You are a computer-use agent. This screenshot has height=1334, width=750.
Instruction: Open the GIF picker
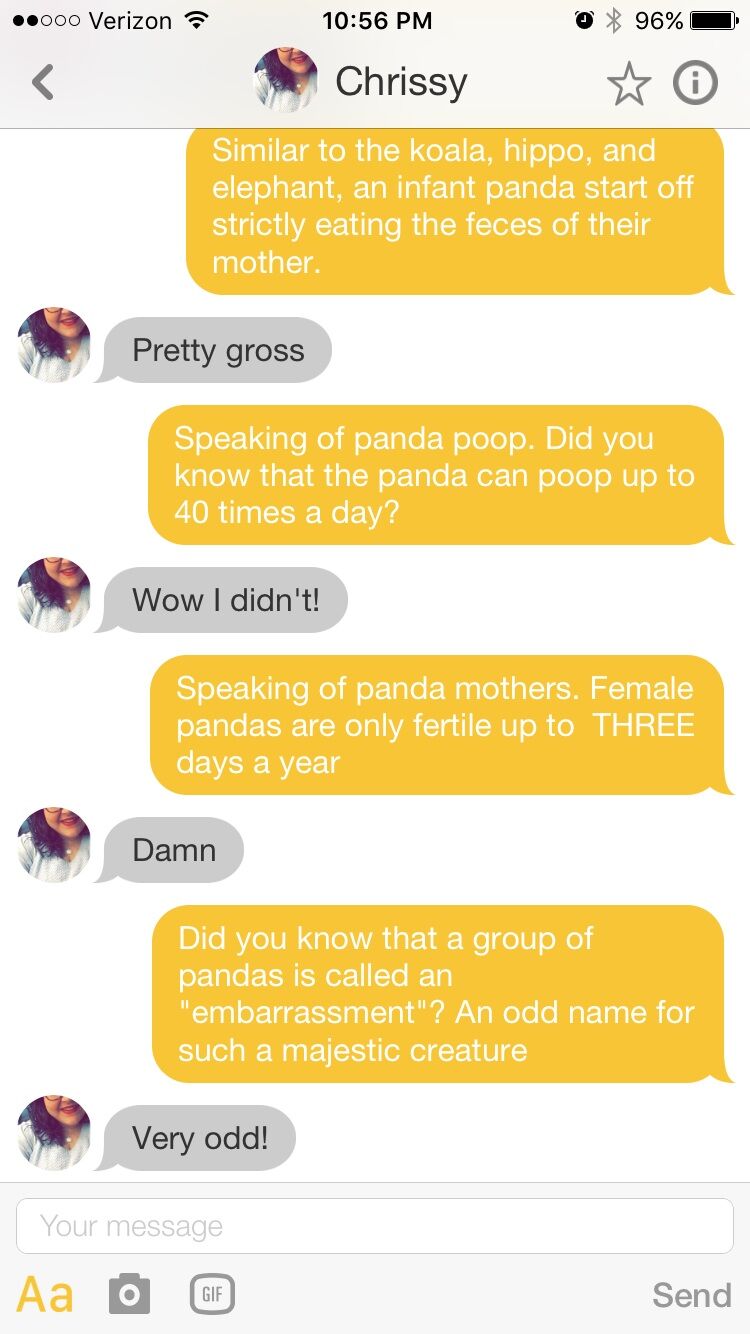[212, 1295]
